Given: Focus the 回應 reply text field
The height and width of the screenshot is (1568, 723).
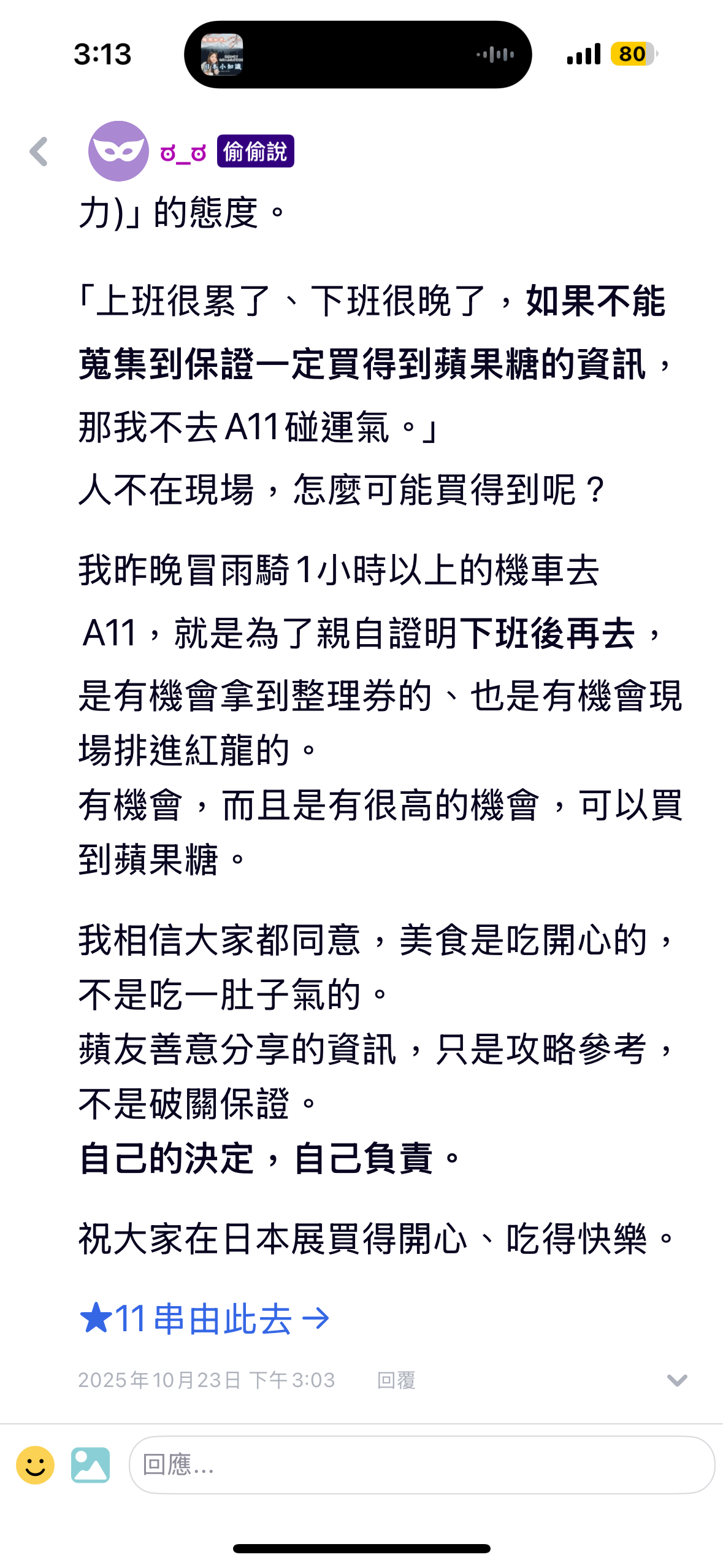Looking at the screenshot, I should pos(422,1465).
